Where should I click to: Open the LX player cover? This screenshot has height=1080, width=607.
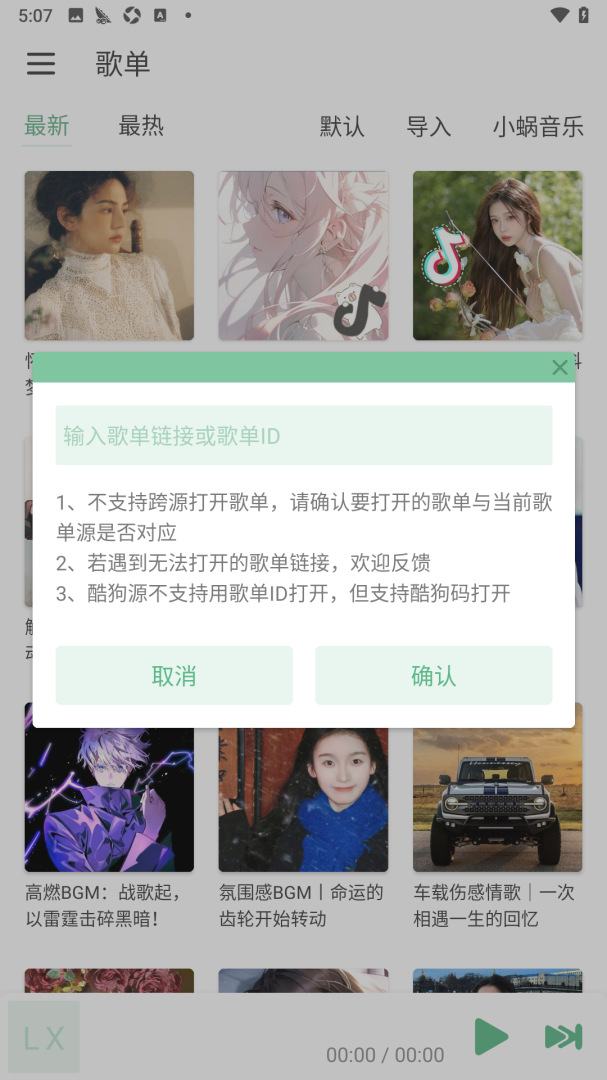tap(44, 1038)
